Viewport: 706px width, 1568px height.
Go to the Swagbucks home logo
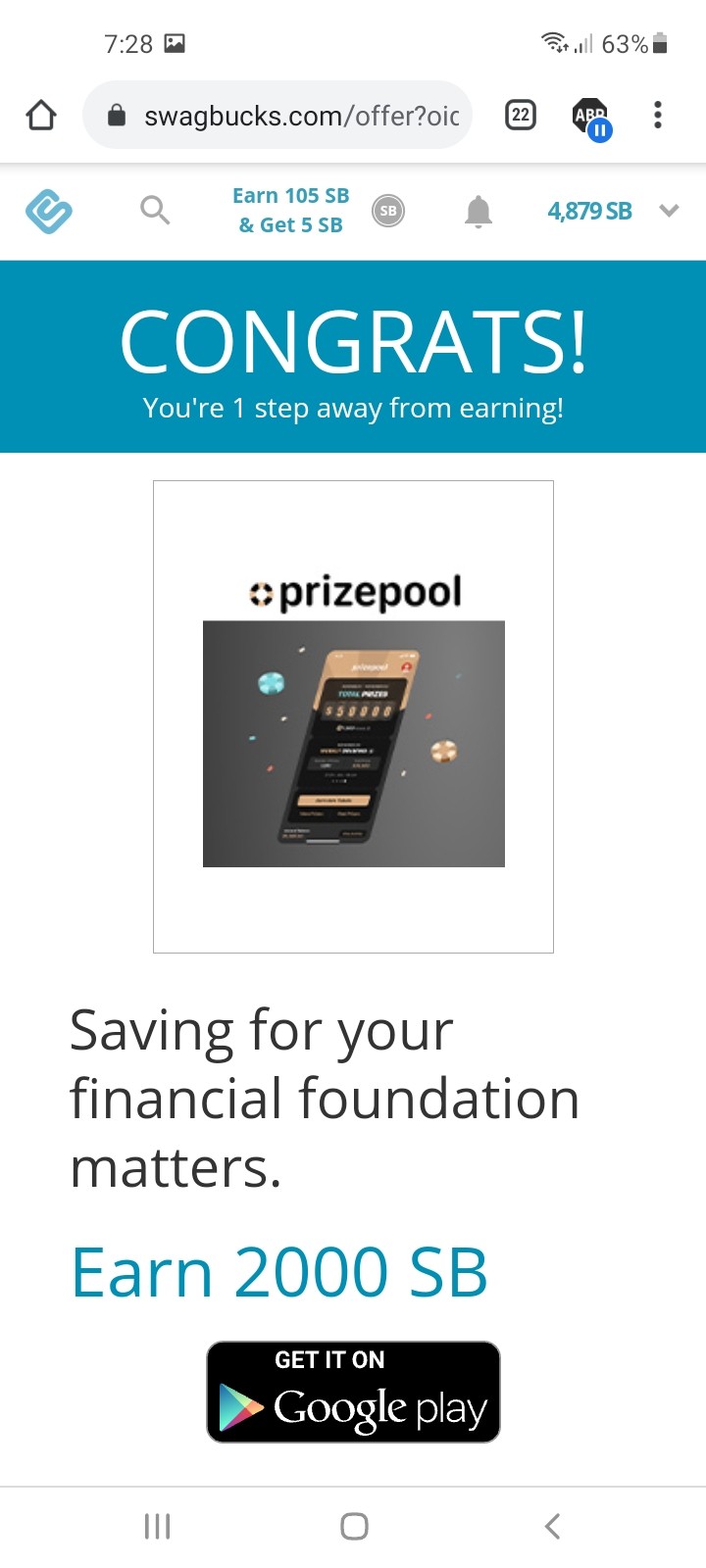pyautogui.click(x=49, y=211)
